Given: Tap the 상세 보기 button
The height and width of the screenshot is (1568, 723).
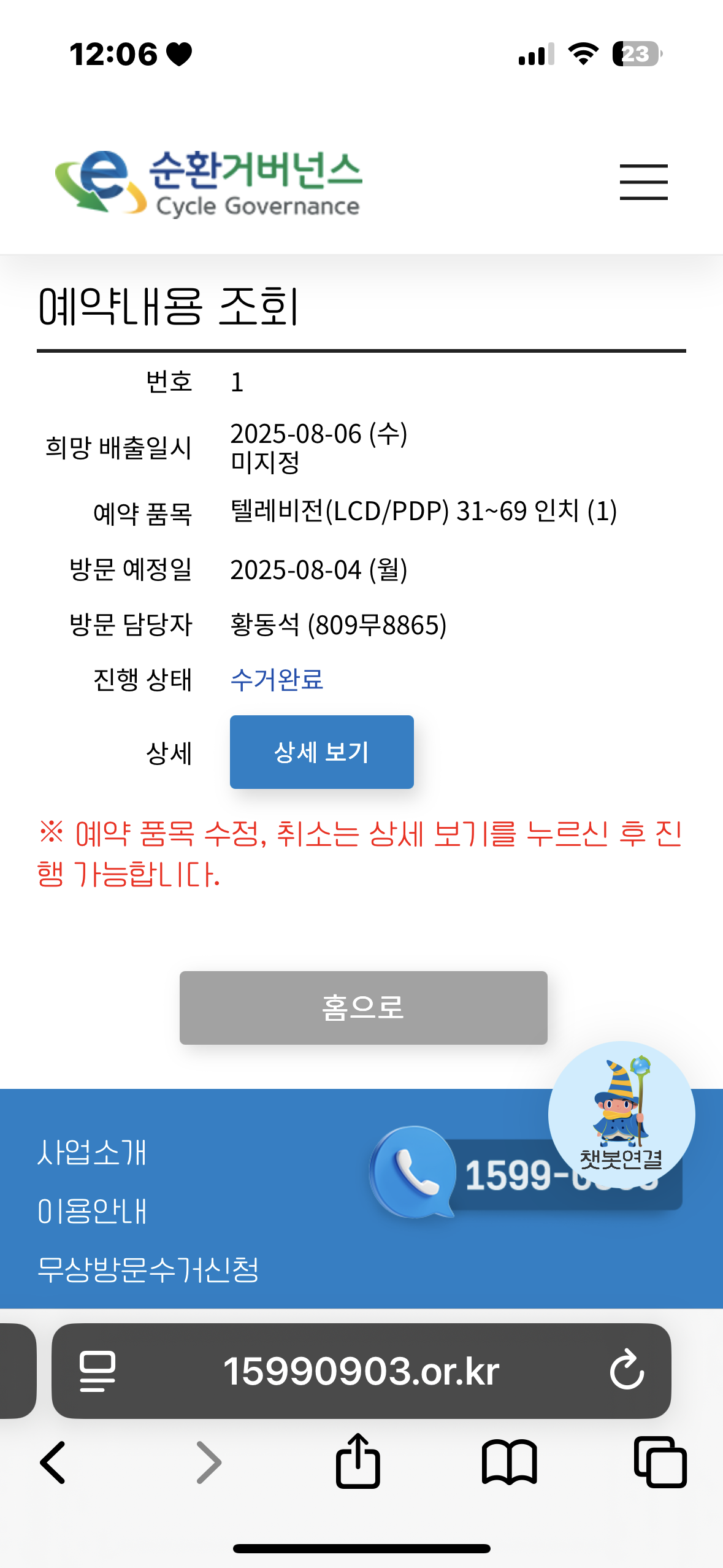Looking at the screenshot, I should 321,751.
